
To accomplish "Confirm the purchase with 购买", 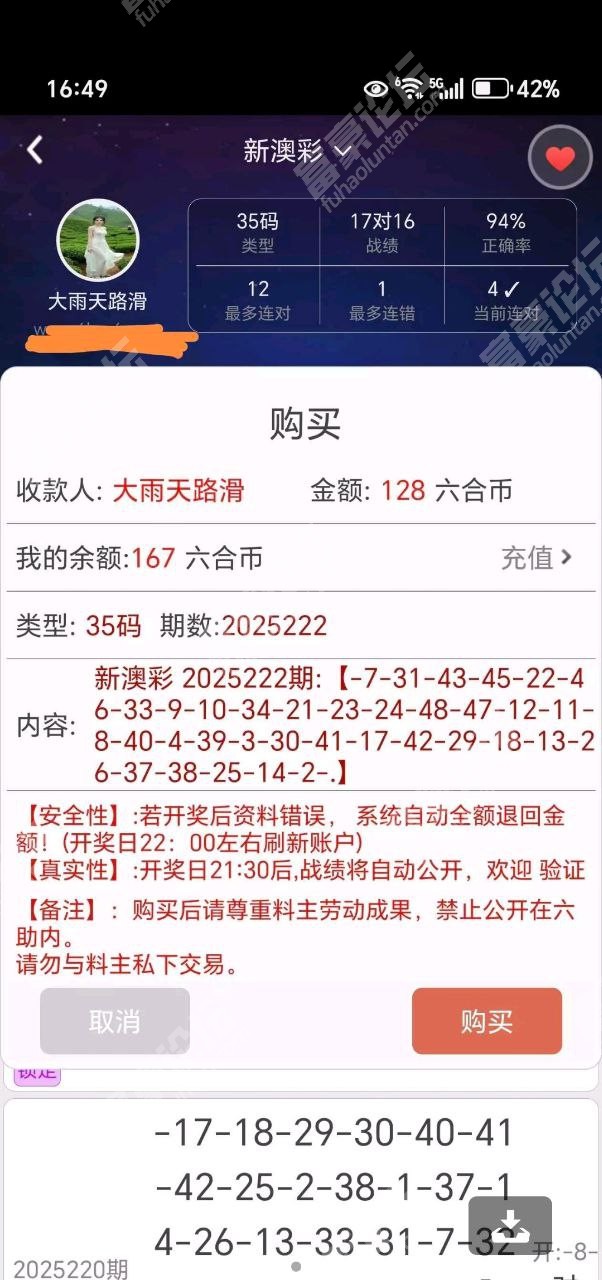I will tap(487, 1021).
